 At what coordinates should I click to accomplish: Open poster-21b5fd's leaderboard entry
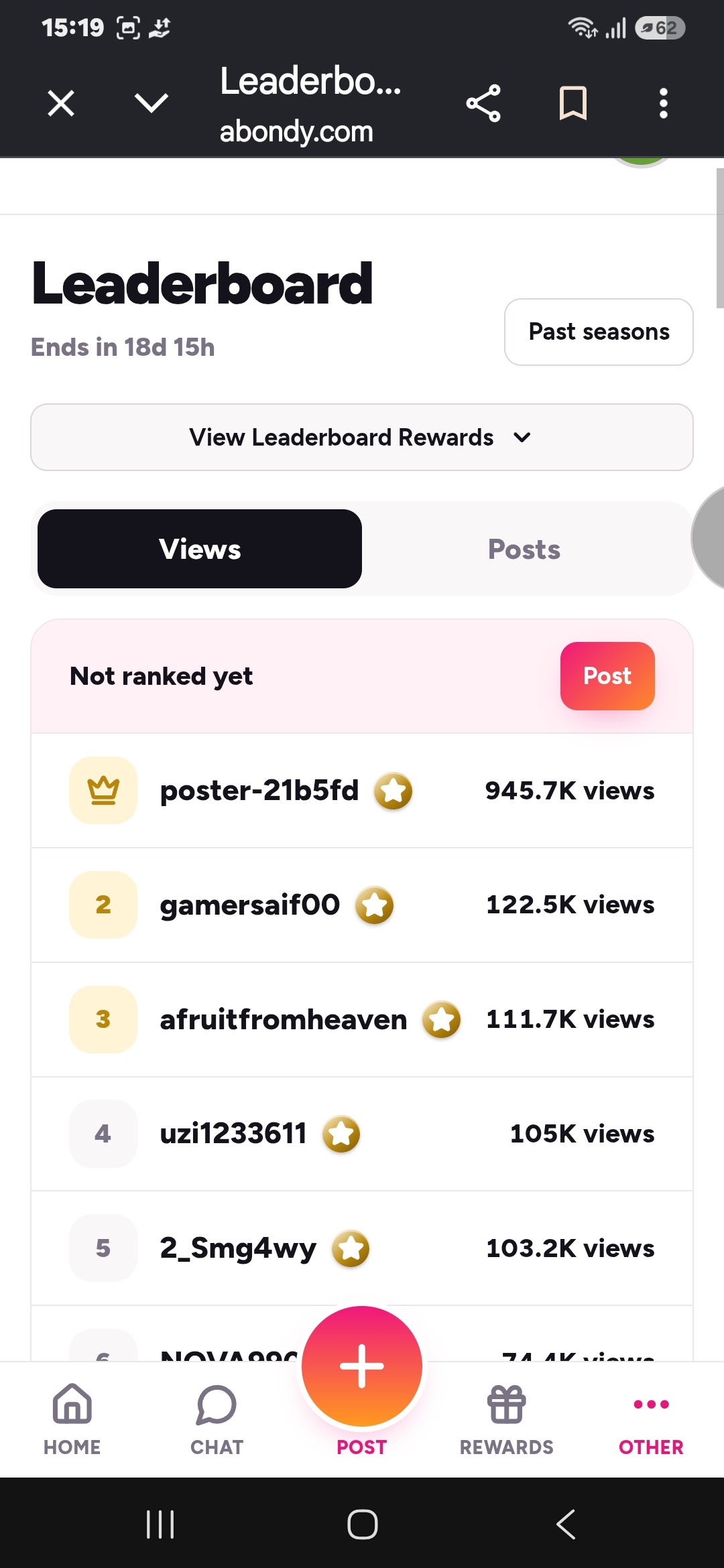(362, 791)
